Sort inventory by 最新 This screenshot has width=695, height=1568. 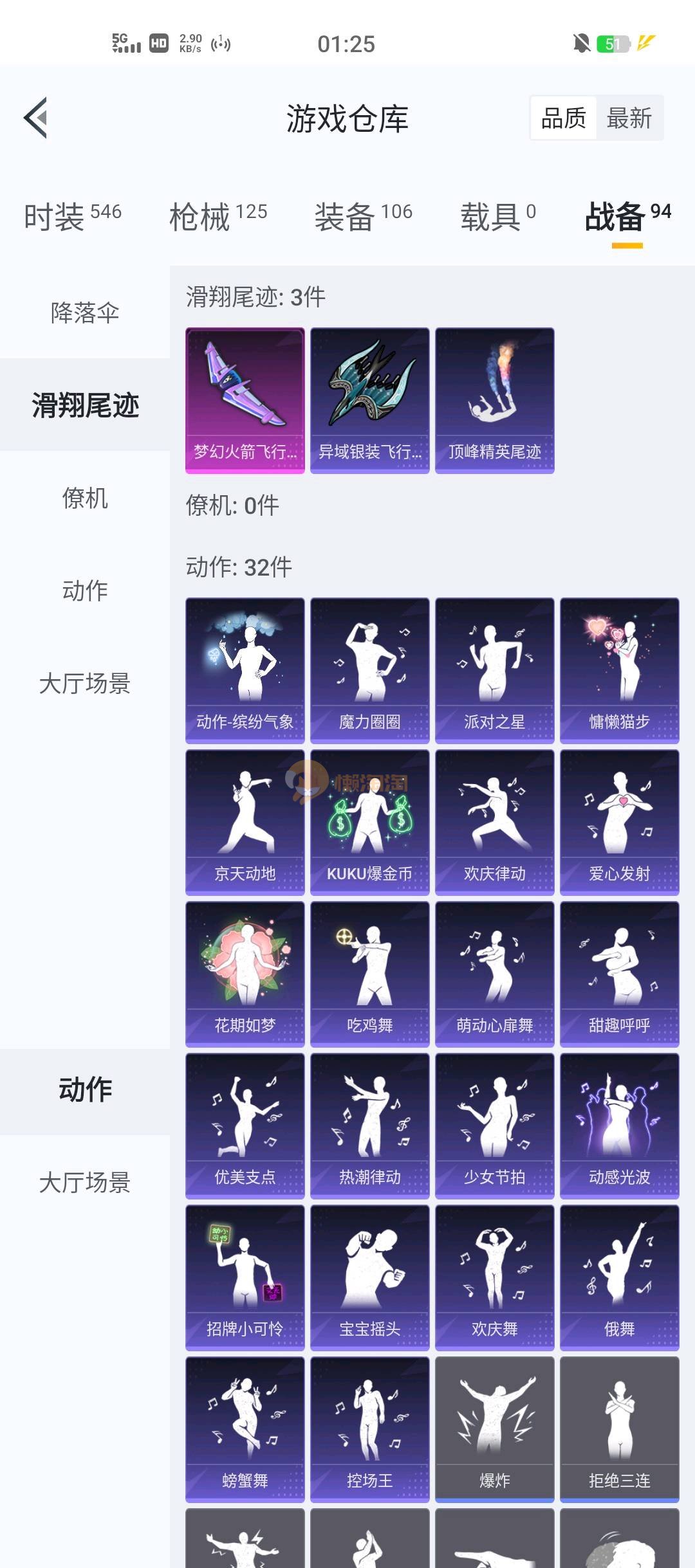click(x=629, y=118)
